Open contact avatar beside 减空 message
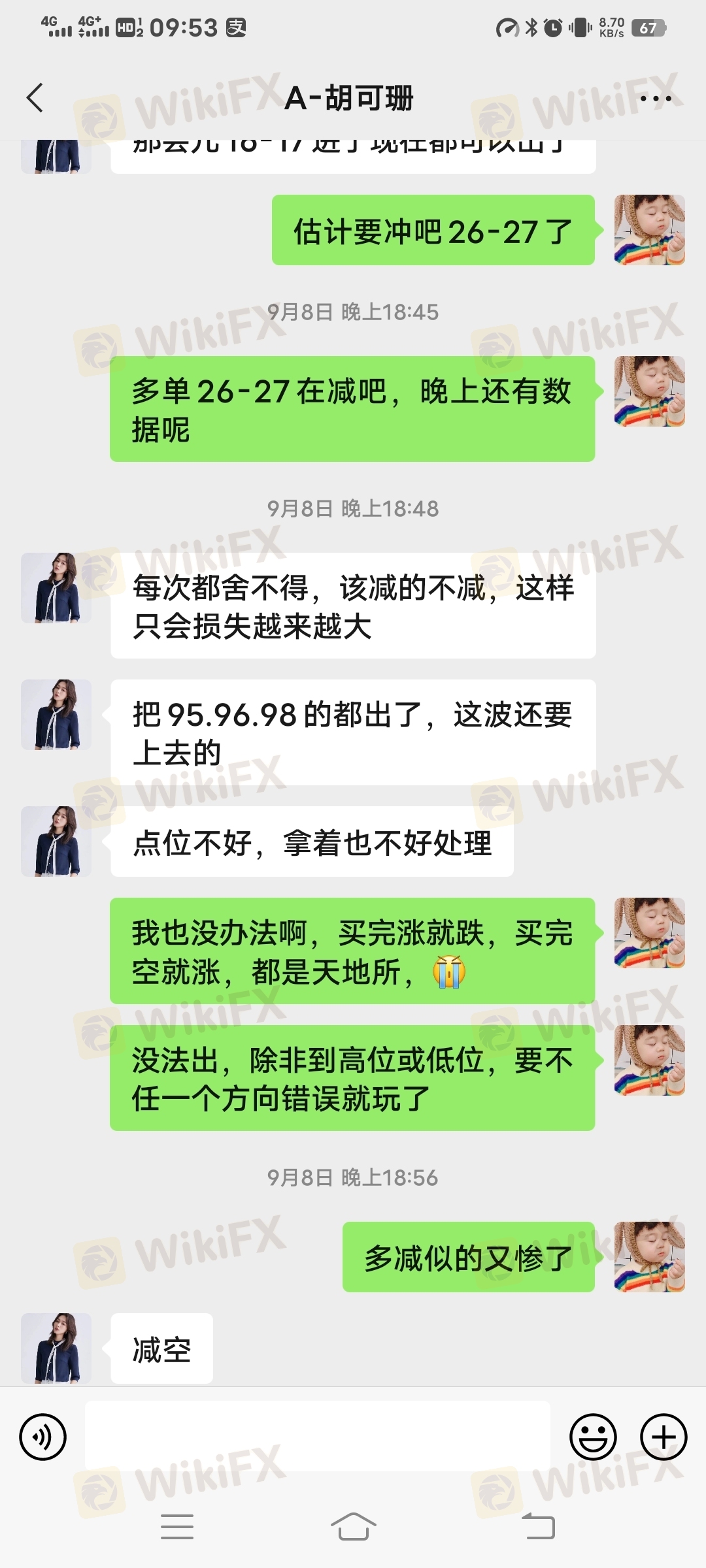Image resolution: width=706 pixels, height=1568 pixels. pyautogui.click(x=56, y=1348)
